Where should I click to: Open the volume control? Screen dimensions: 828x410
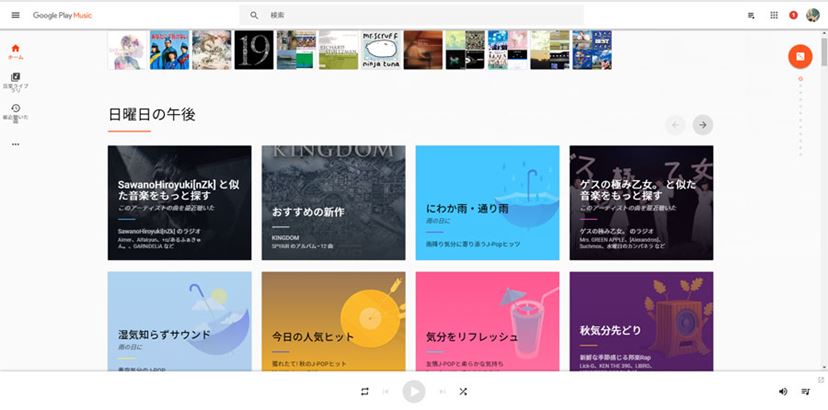782,391
